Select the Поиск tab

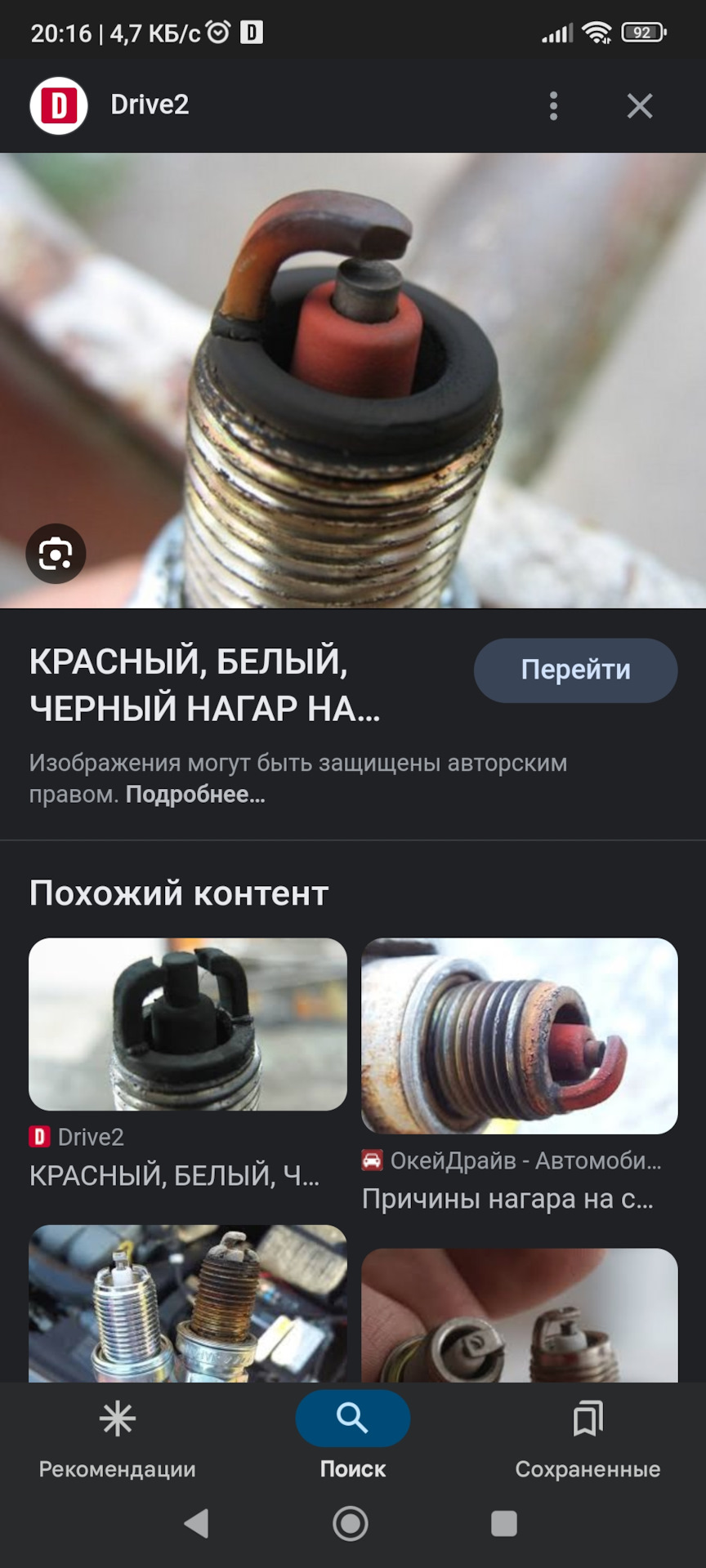pos(353,1439)
